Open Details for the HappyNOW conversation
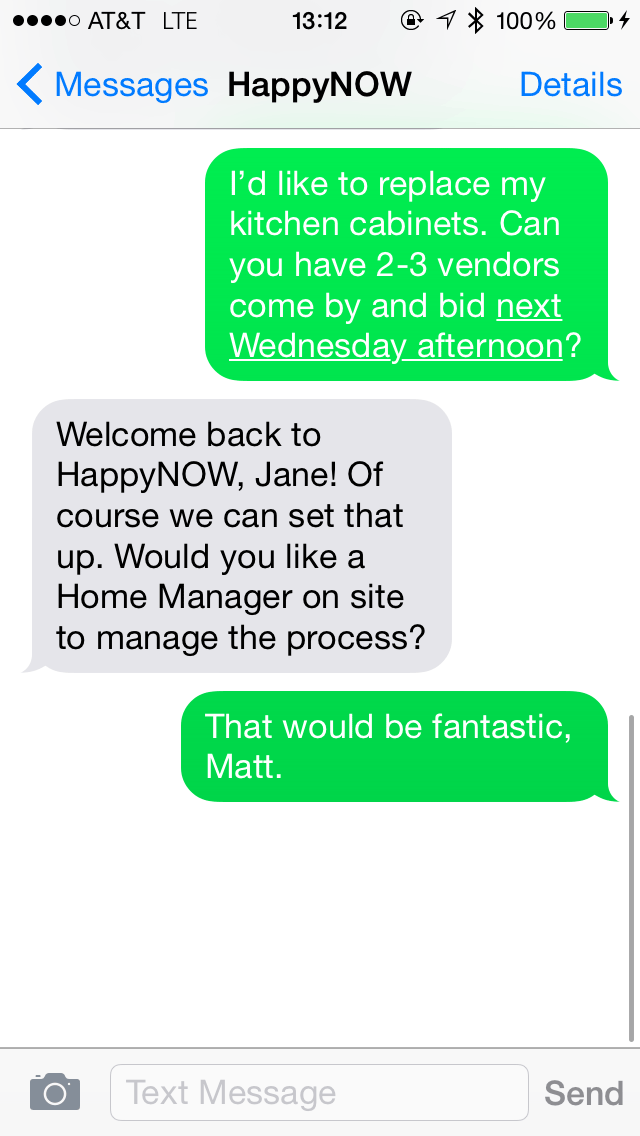The height and width of the screenshot is (1136, 640). point(570,85)
